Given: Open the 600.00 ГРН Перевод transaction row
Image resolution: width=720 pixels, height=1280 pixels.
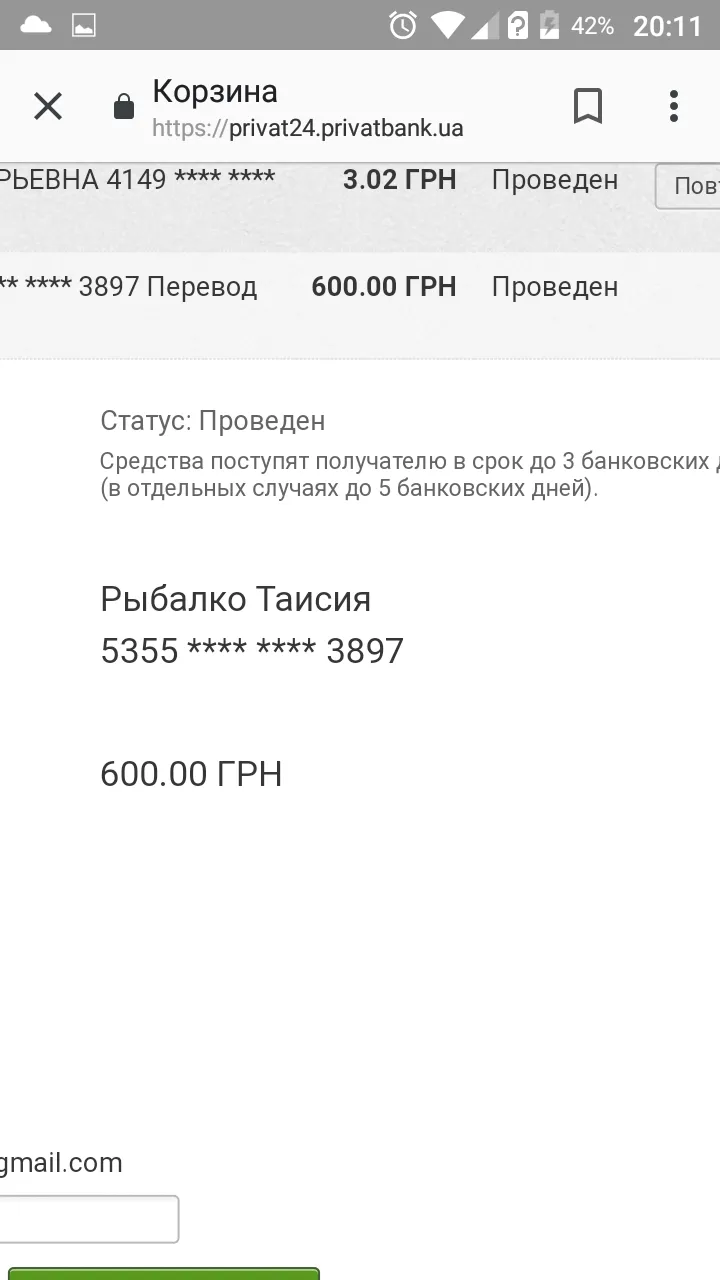Looking at the screenshot, I should click(360, 287).
